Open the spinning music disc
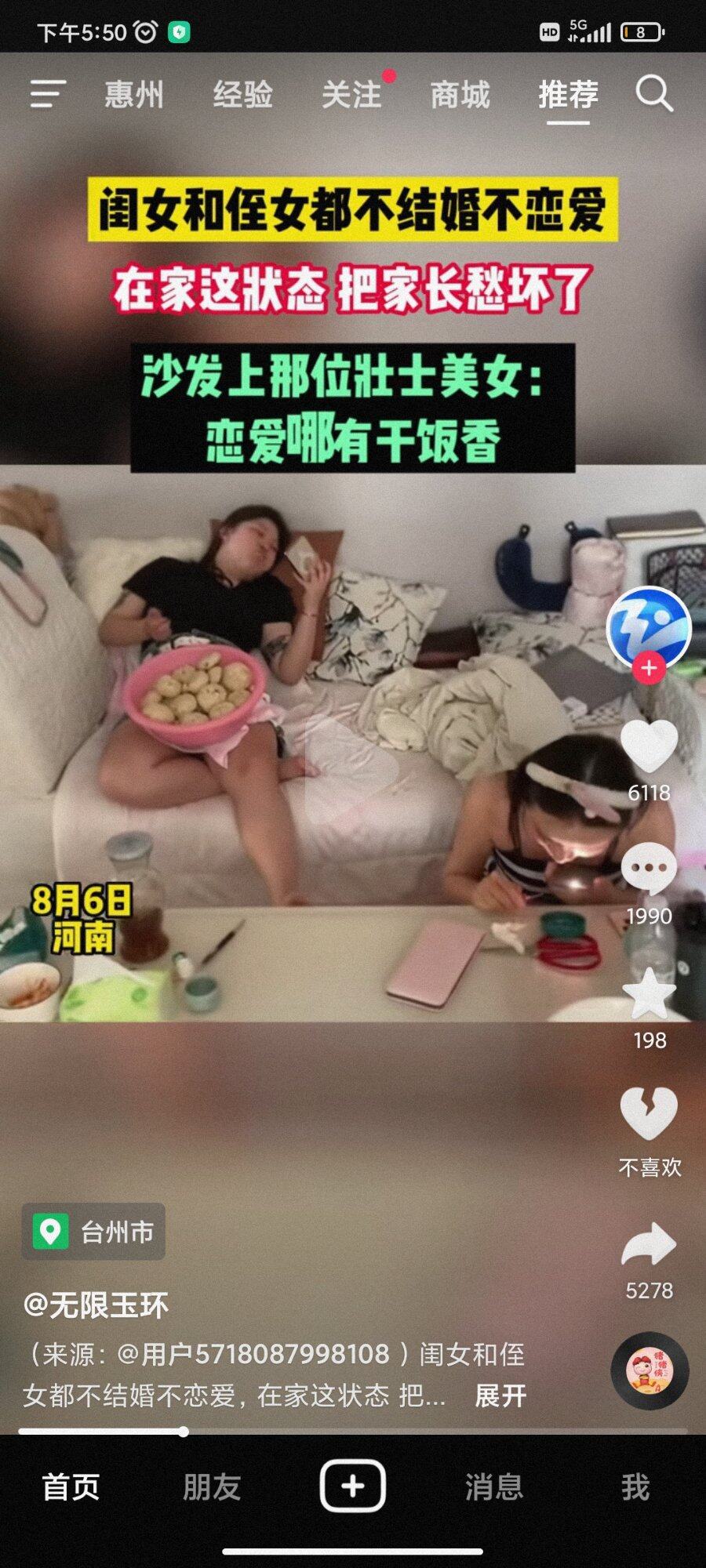 (x=650, y=1370)
